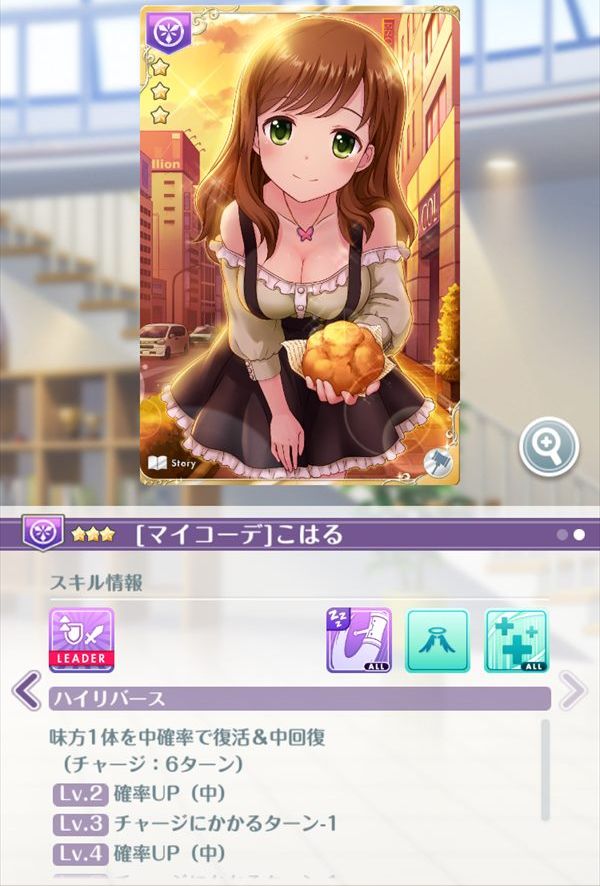The width and height of the screenshot is (600, 886).
Task: Tap the hammer icon on the card
Action: (x=439, y=461)
